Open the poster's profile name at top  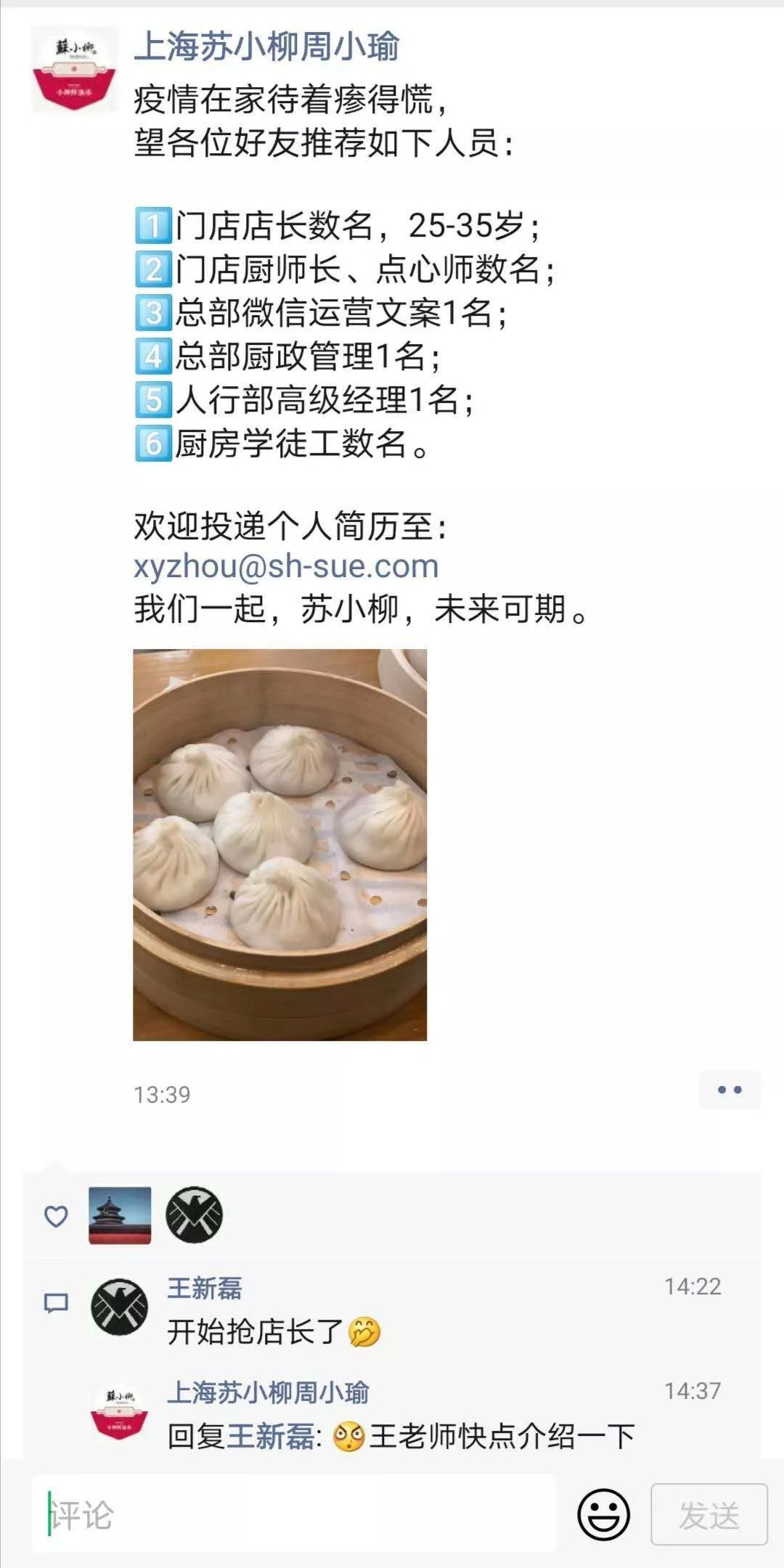pos(267,48)
